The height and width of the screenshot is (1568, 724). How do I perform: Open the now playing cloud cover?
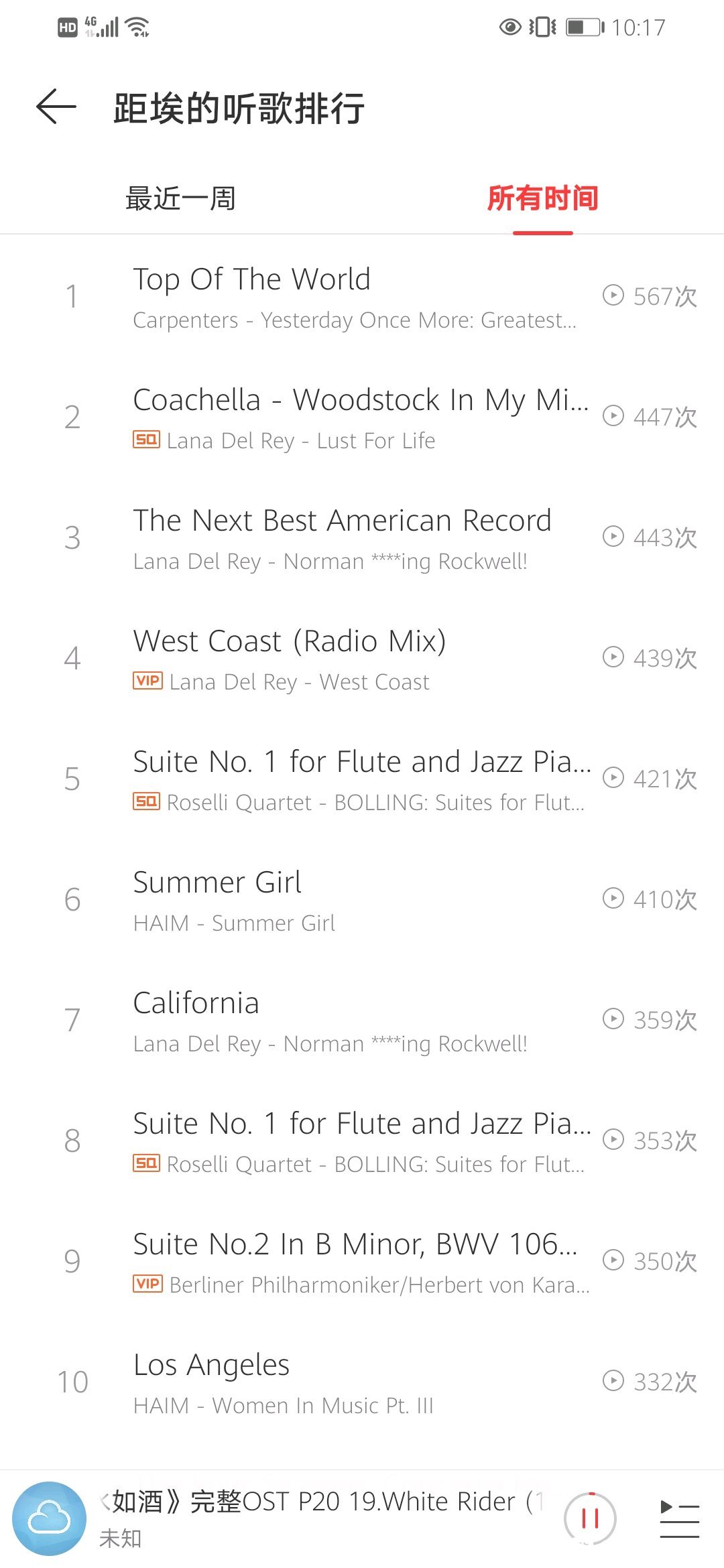click(50, 1518)
